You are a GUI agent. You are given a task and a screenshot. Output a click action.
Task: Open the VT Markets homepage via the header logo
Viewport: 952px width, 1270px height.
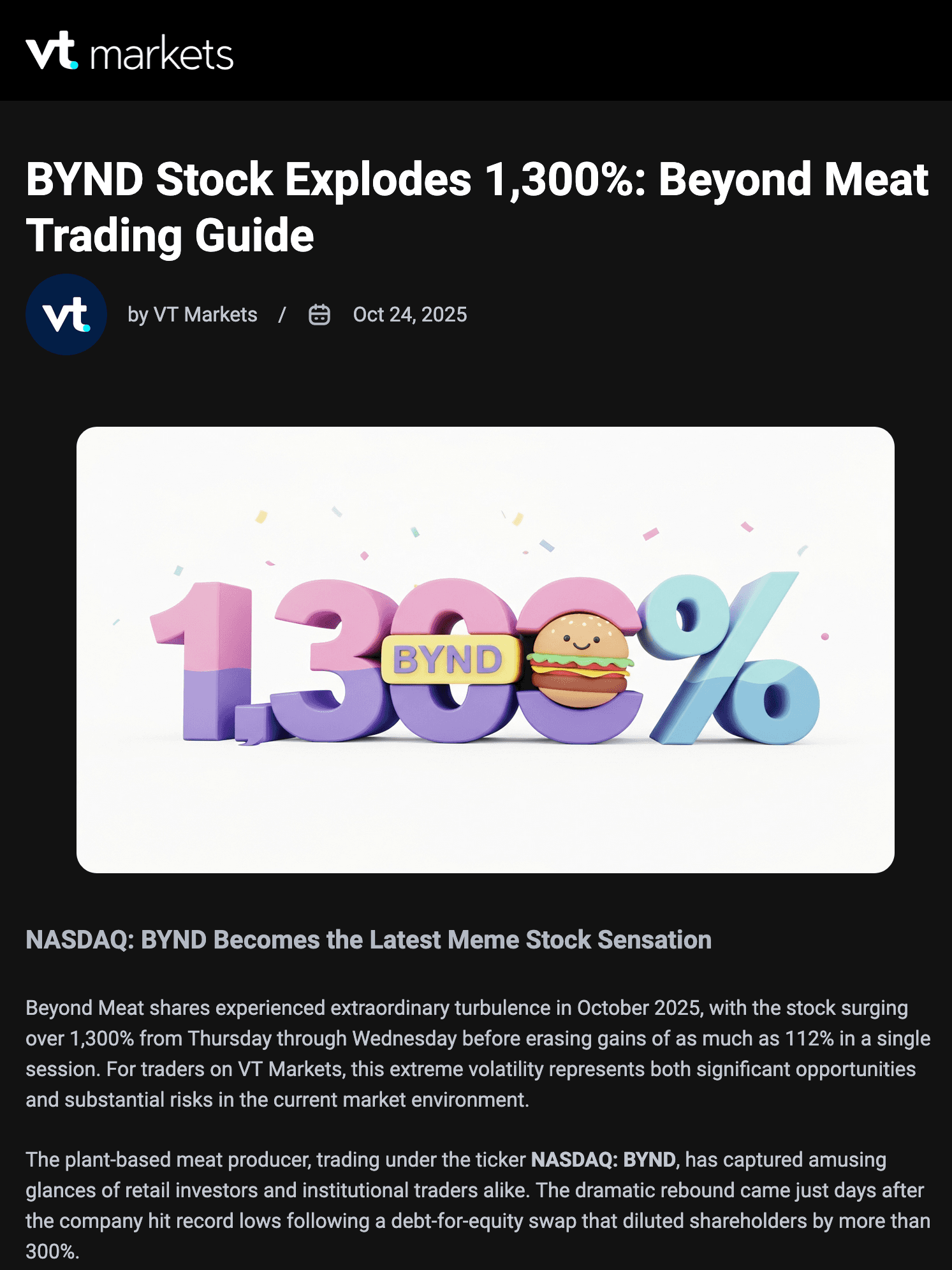pos(129,52)
